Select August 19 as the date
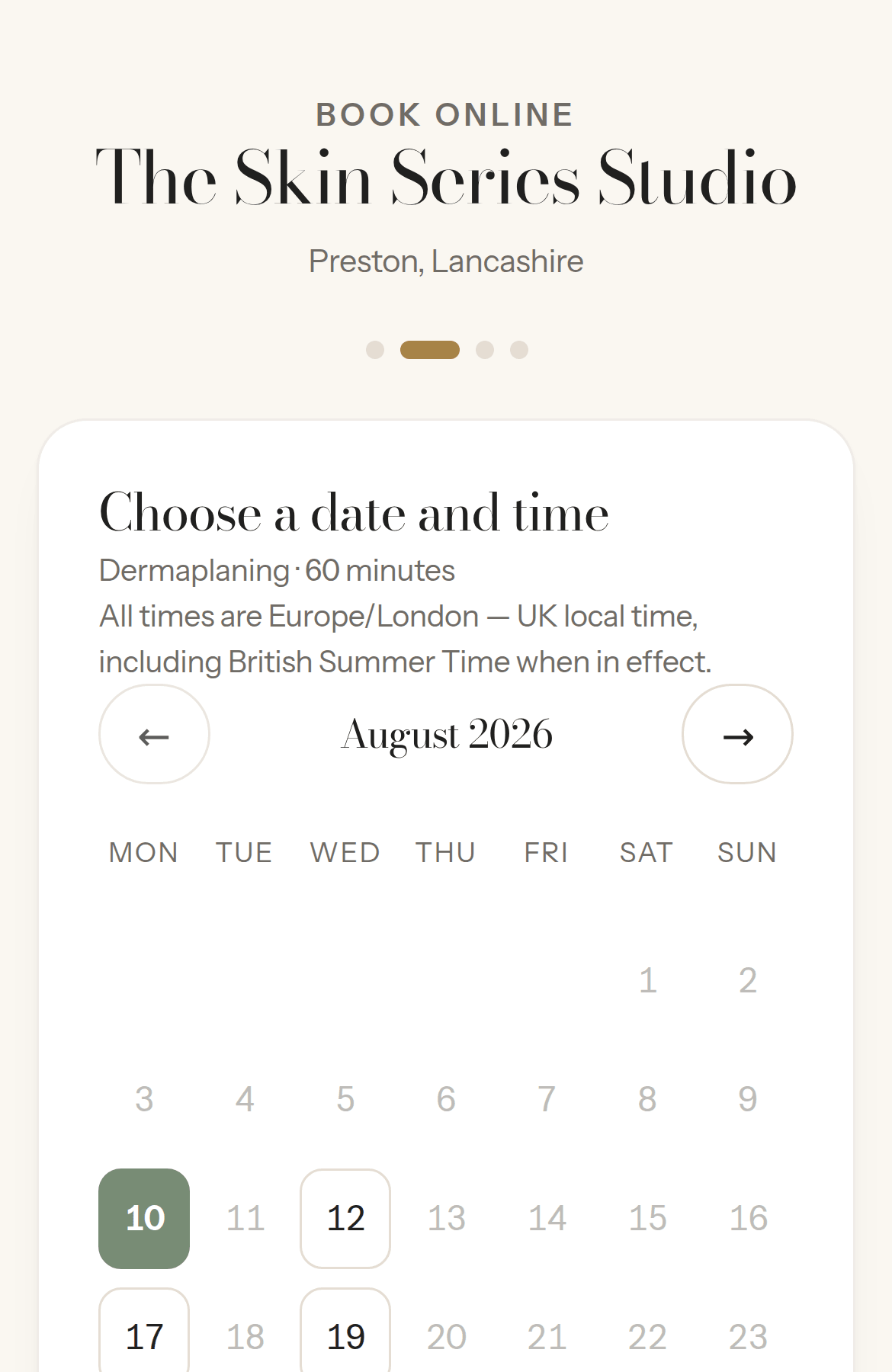Screen dimensions: 892x1372 (345, 1330)
